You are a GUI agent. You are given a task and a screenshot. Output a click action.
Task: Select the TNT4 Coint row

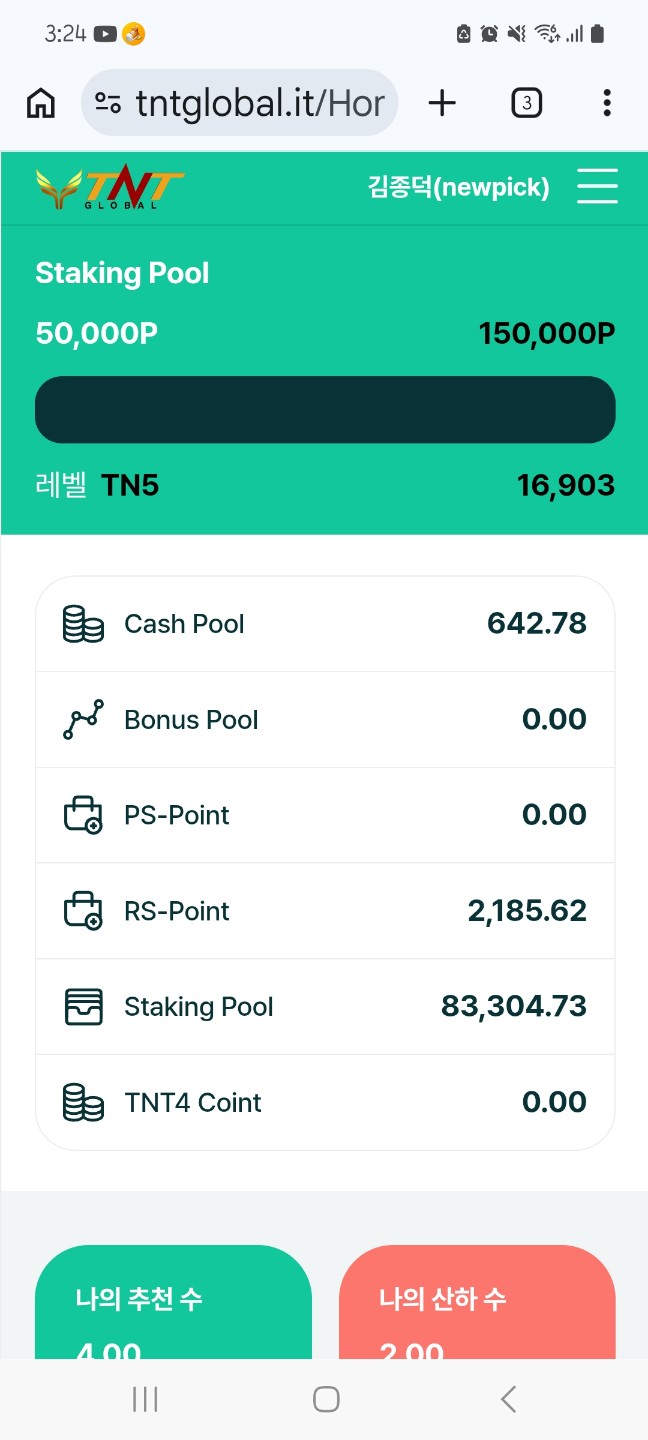click(325, 1102)
